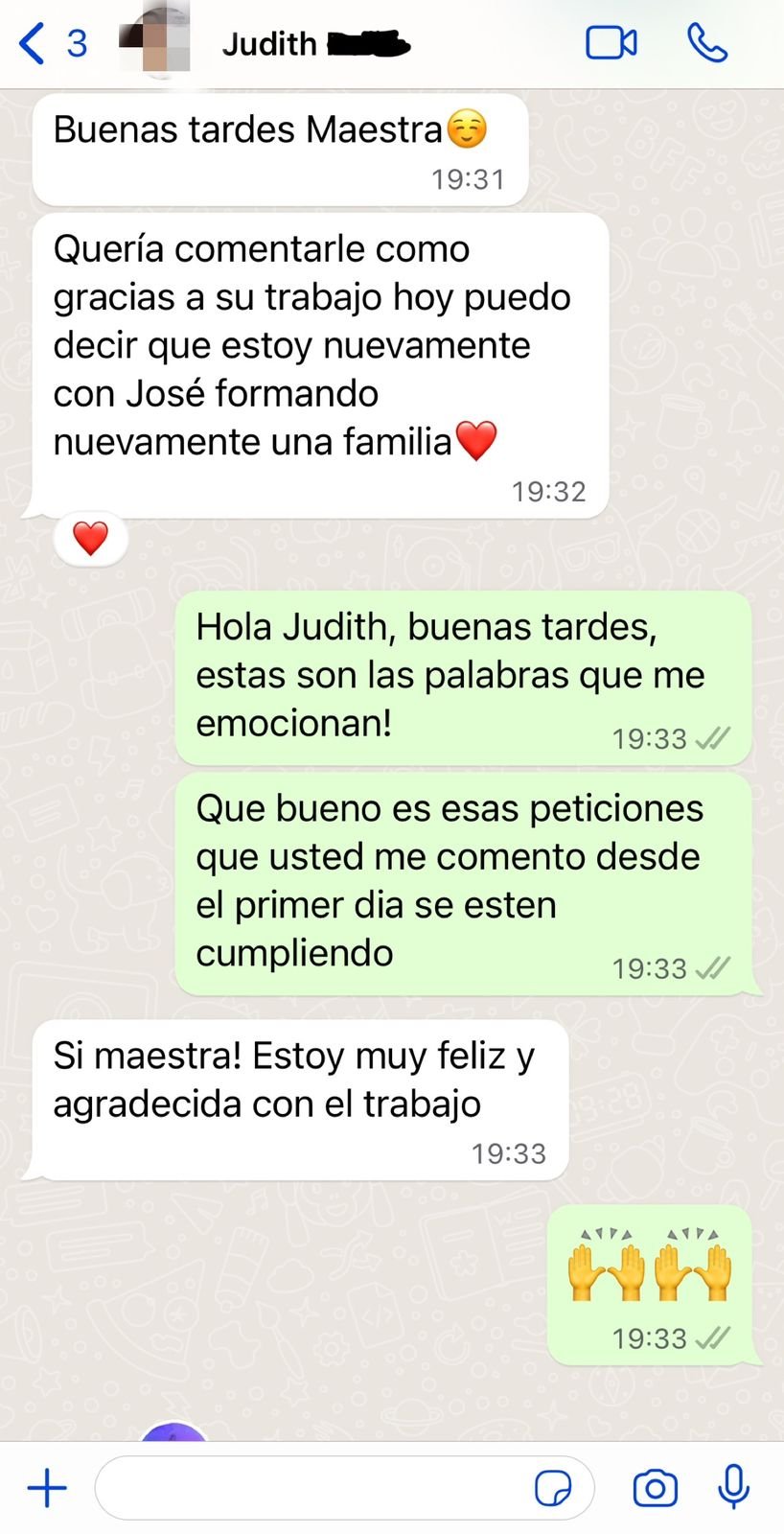Tap the 19:32 timestamp on Judith's message
The image size is (784, 1534).
(550, 491)
